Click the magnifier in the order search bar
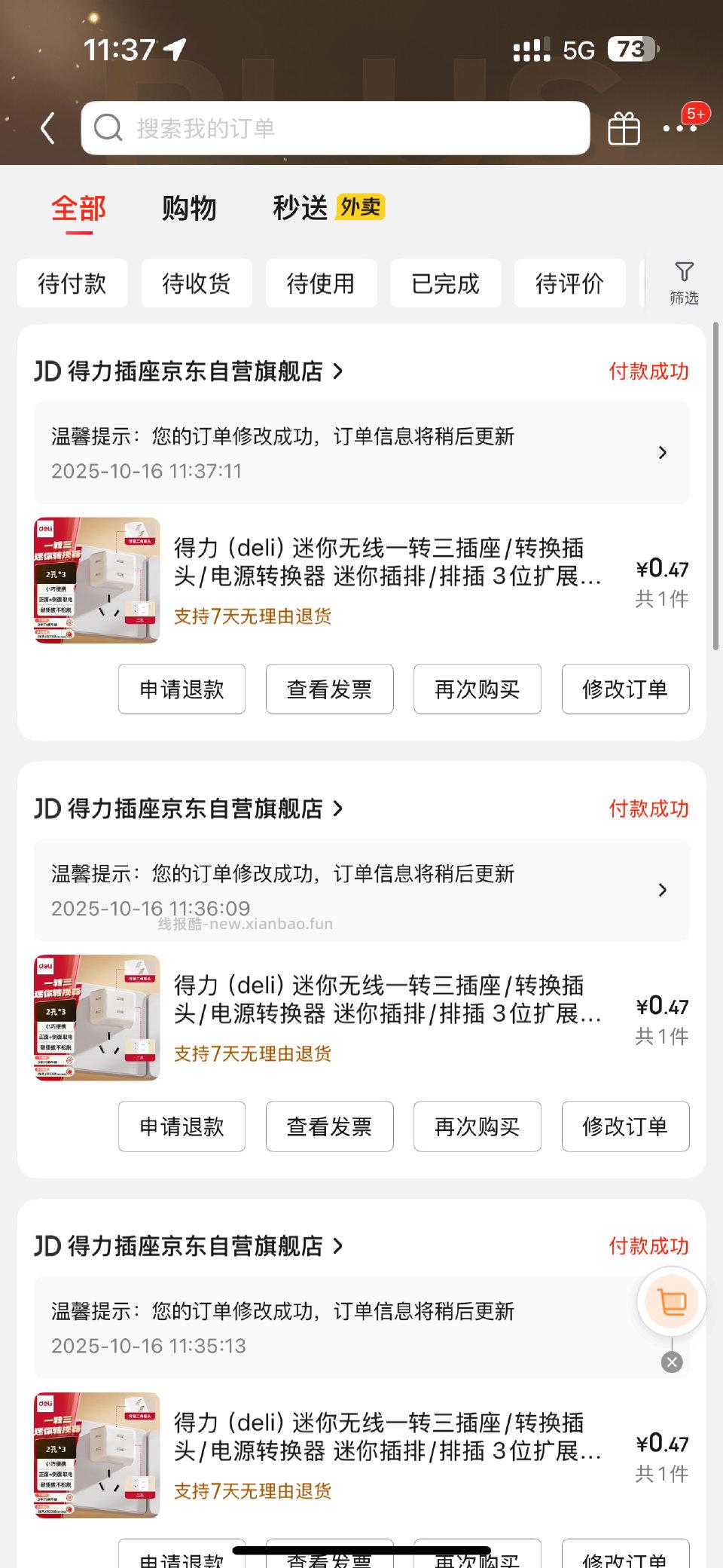Viewport: 723px width, 1568px height. (x=110, y=128)
